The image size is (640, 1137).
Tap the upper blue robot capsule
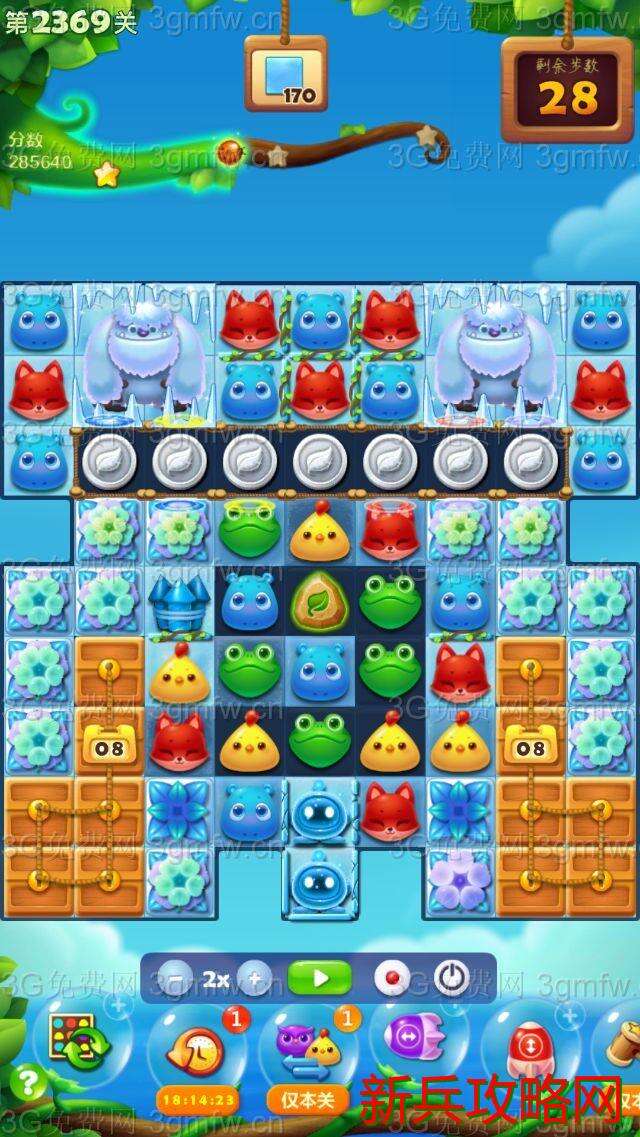(319, 811)
